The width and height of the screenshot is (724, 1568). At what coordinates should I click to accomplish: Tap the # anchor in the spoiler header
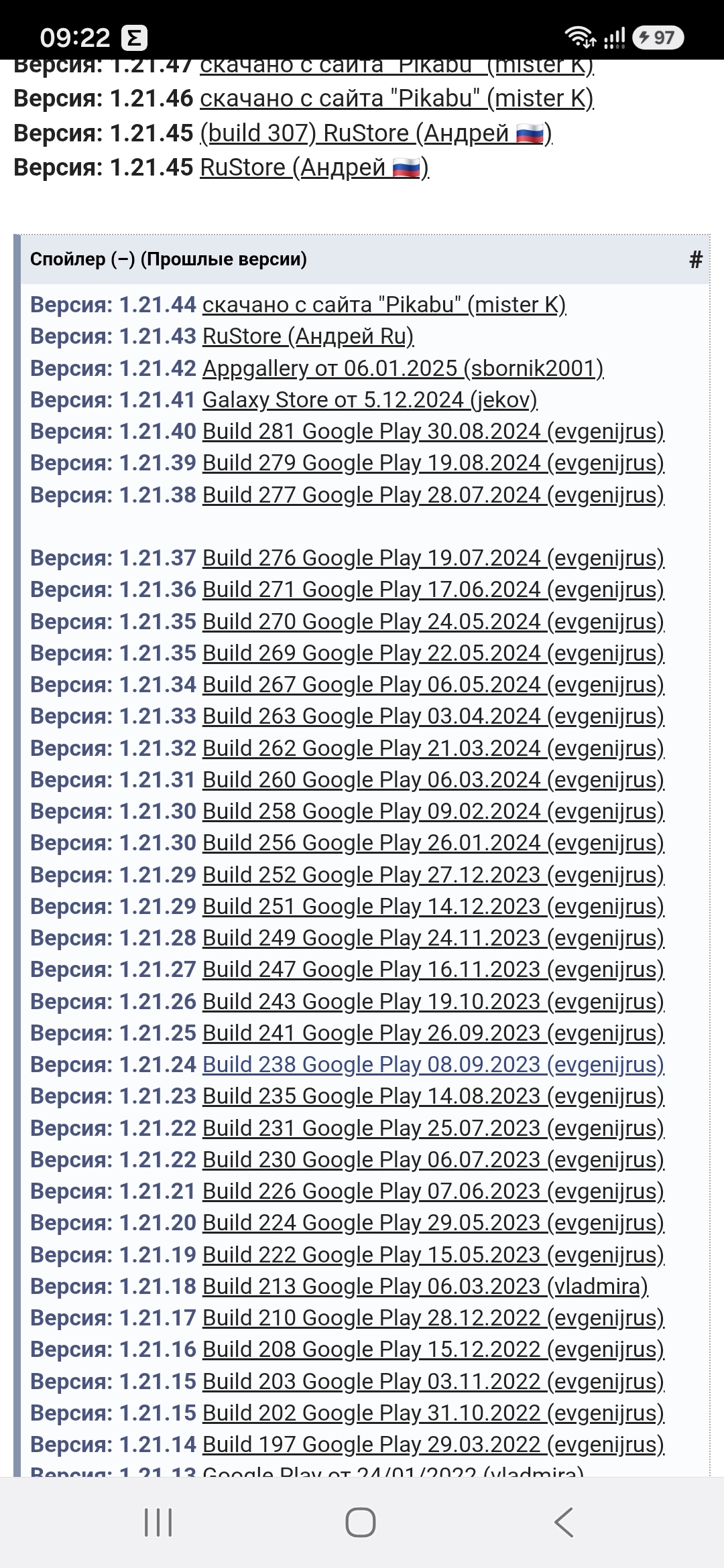pos(696,259)
